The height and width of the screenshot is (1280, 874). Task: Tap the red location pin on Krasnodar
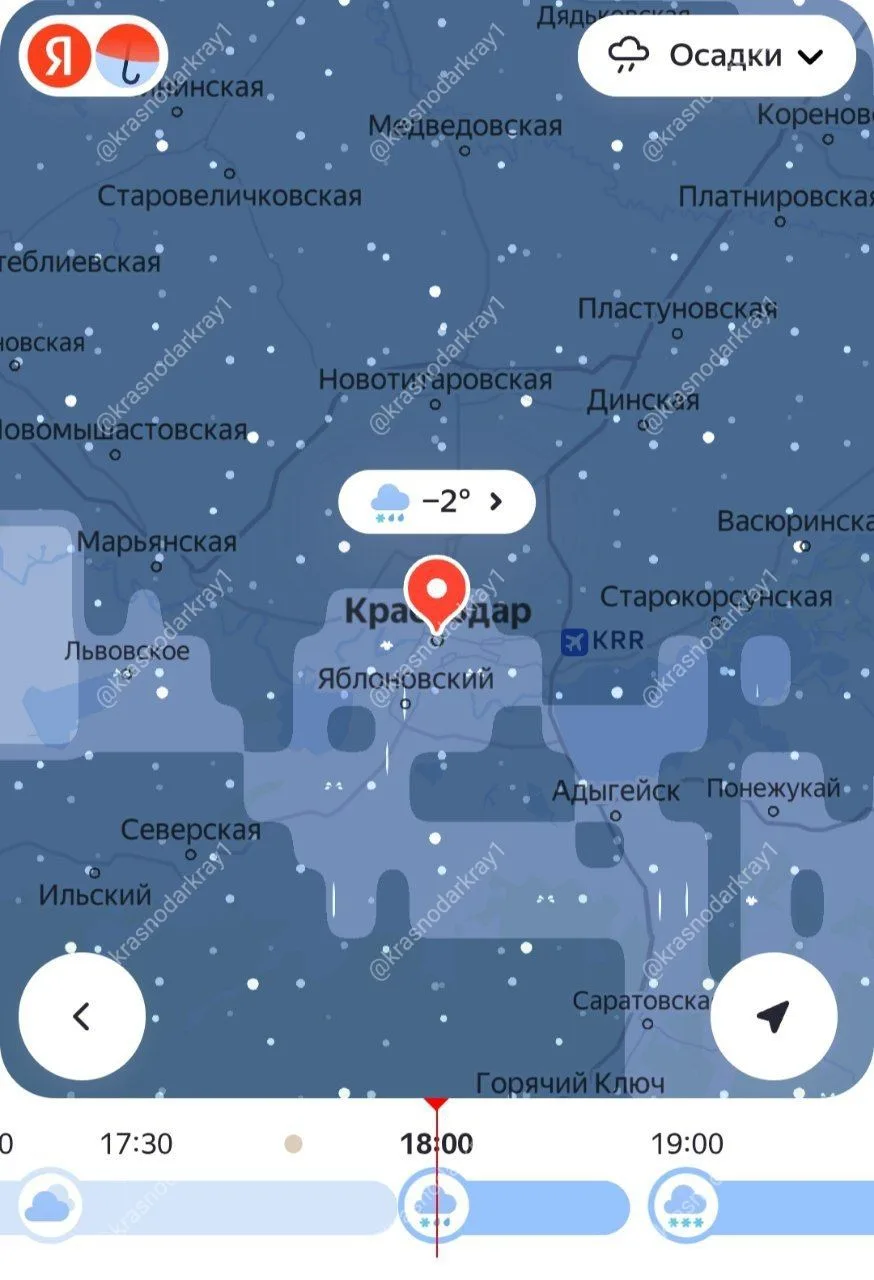(437, 590)
